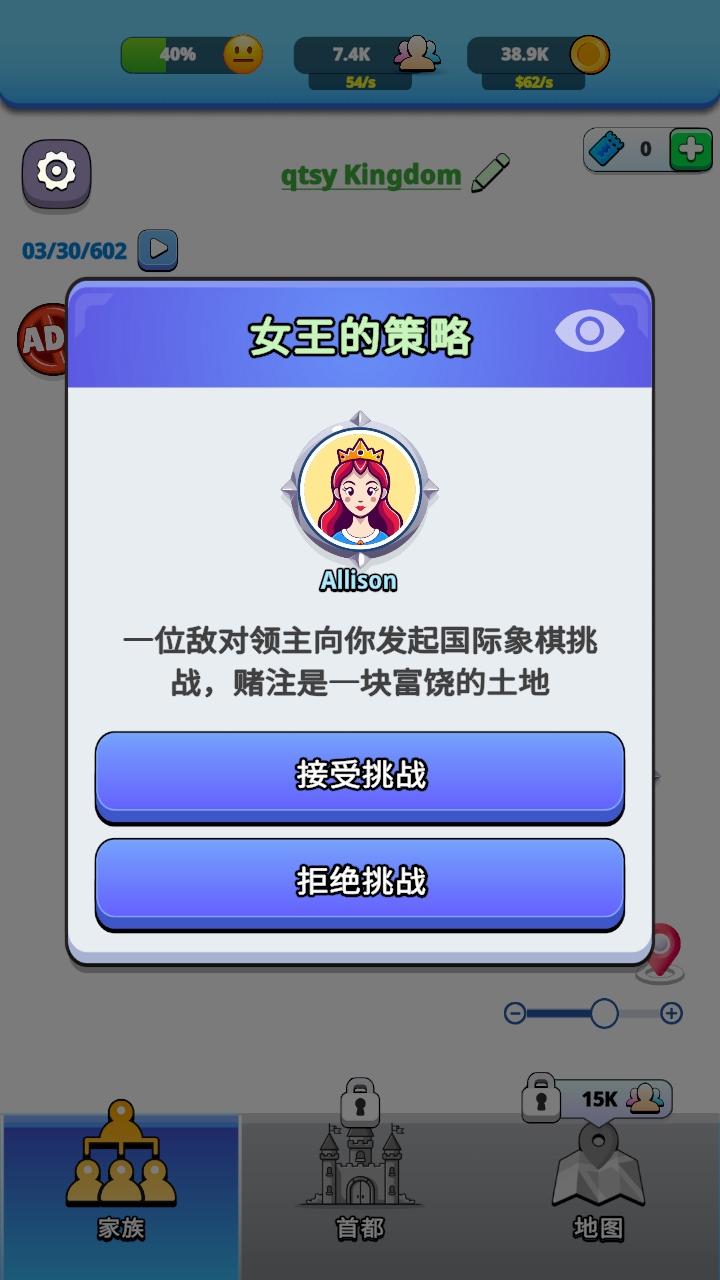Accept the chess challenge via 接受挑战
Image resolution: width=720 pixels, height=1280 pixels.
coord(359,778)
